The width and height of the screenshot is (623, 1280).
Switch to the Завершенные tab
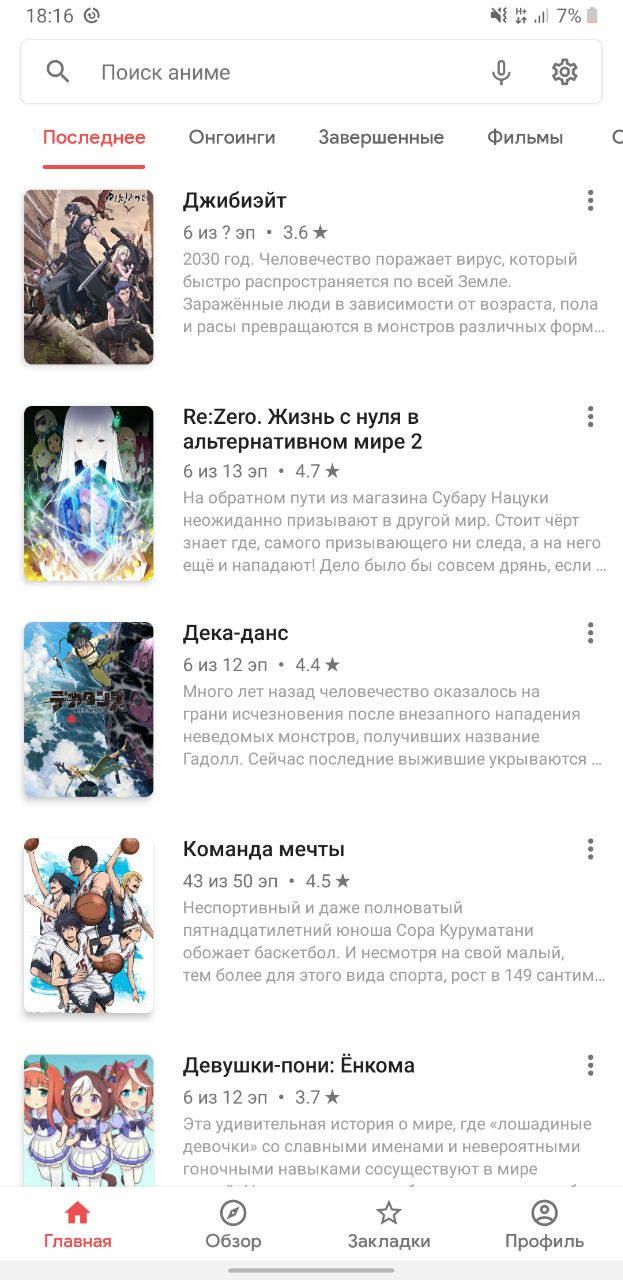tap(381, 138)
